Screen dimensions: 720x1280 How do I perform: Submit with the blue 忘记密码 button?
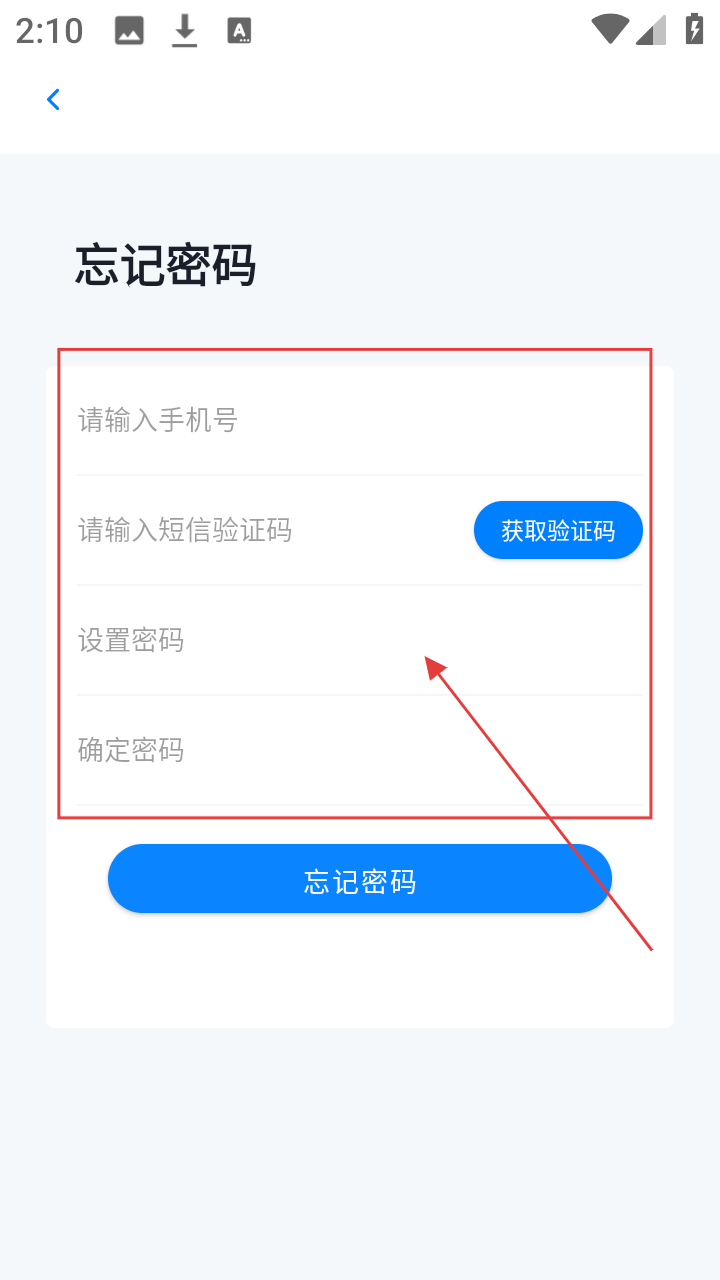coord(360,880)
